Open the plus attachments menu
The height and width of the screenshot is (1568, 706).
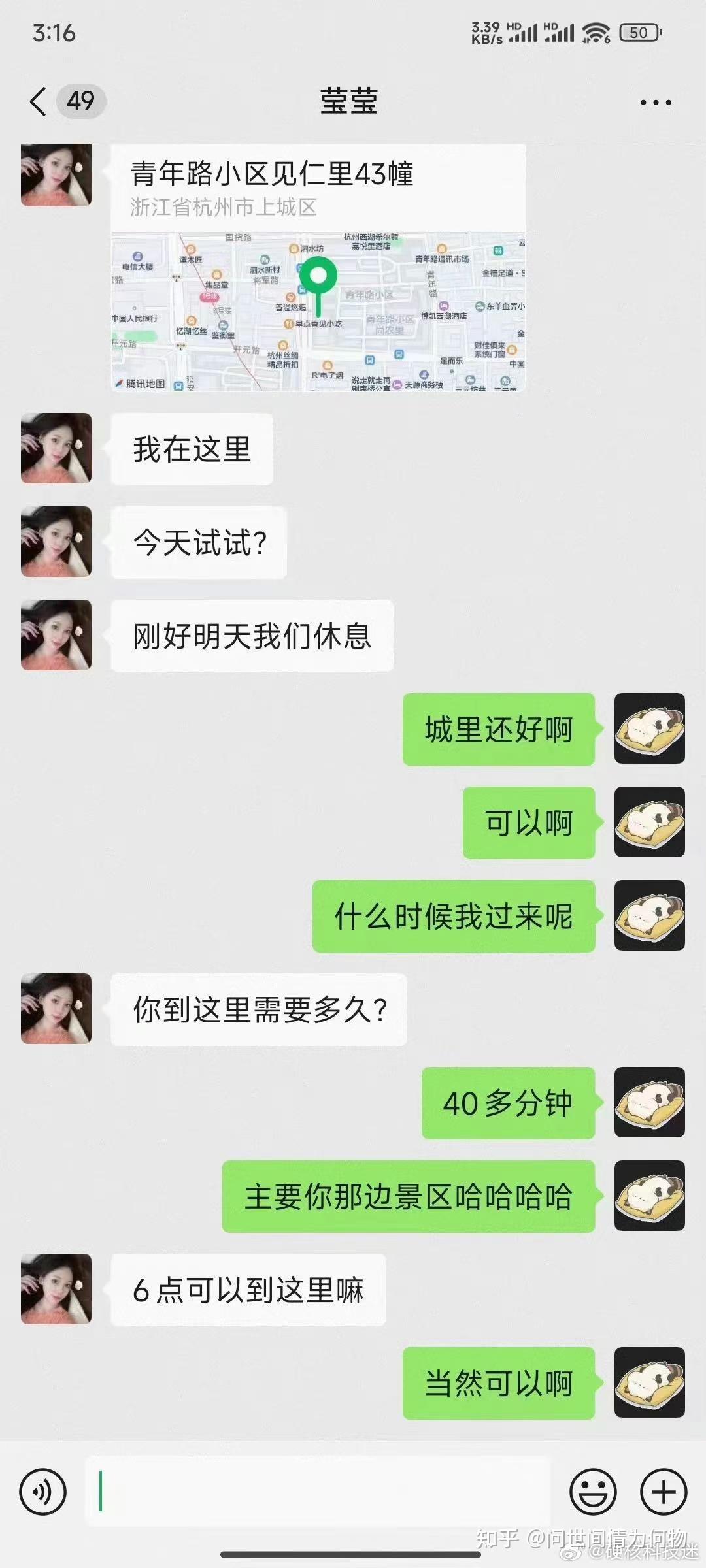664,1492
